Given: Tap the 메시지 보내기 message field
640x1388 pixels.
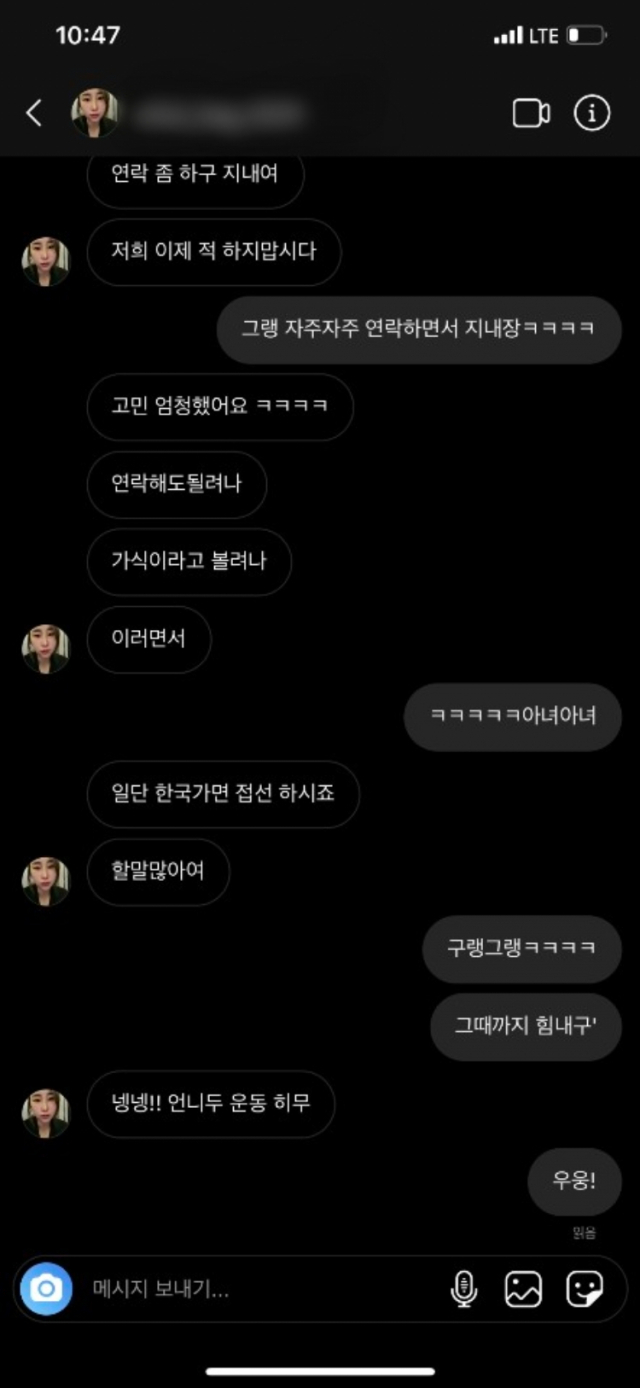Looking at the screenshot, I should [250, 1289].
